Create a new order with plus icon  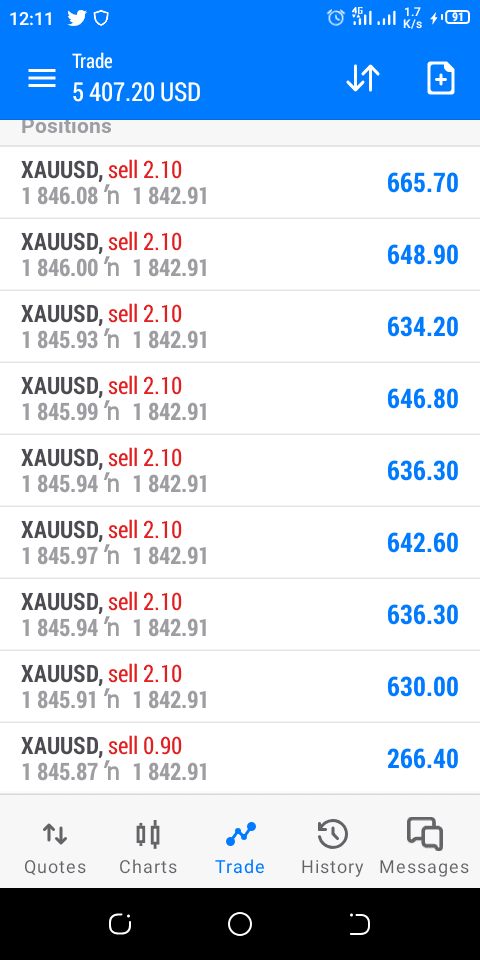coord(441,78)
